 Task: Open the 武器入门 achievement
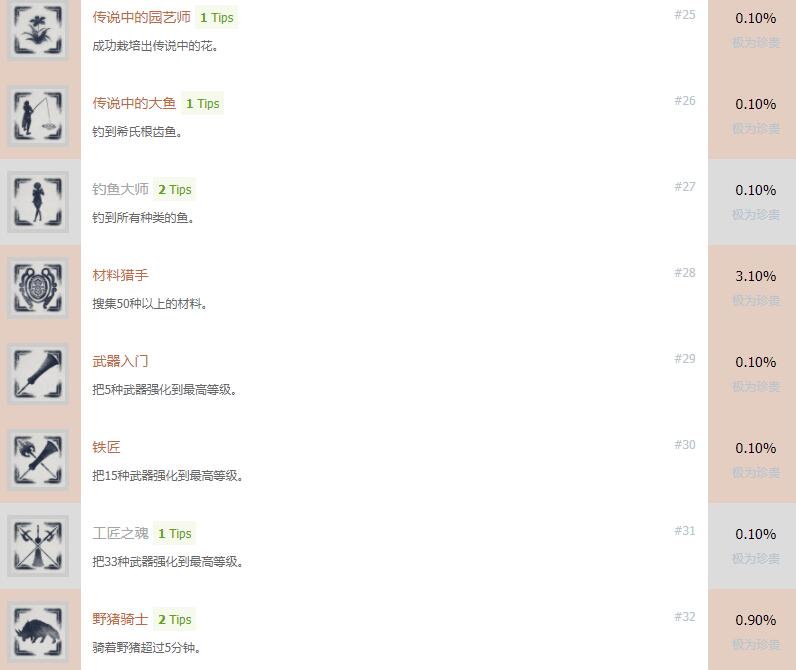click(120, 361)
